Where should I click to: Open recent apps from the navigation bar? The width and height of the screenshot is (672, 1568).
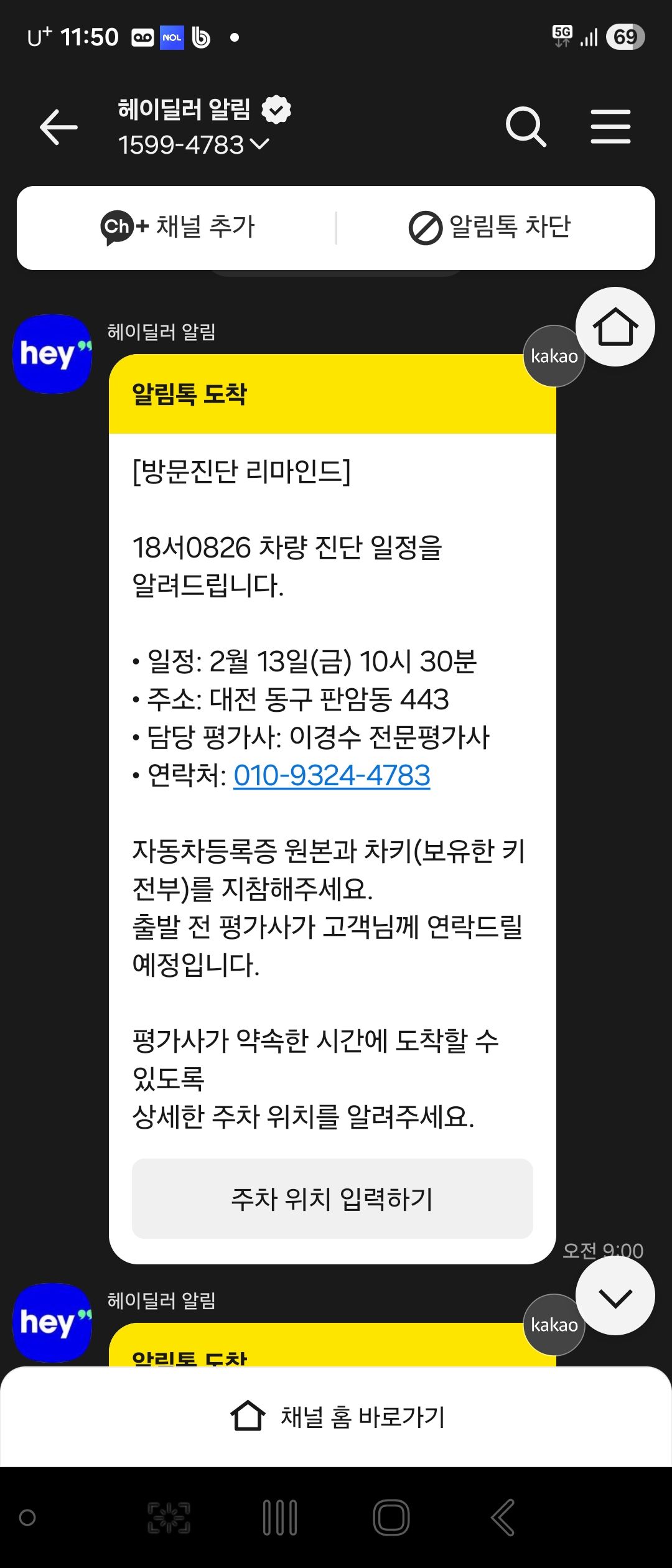tap(280, 1518)
